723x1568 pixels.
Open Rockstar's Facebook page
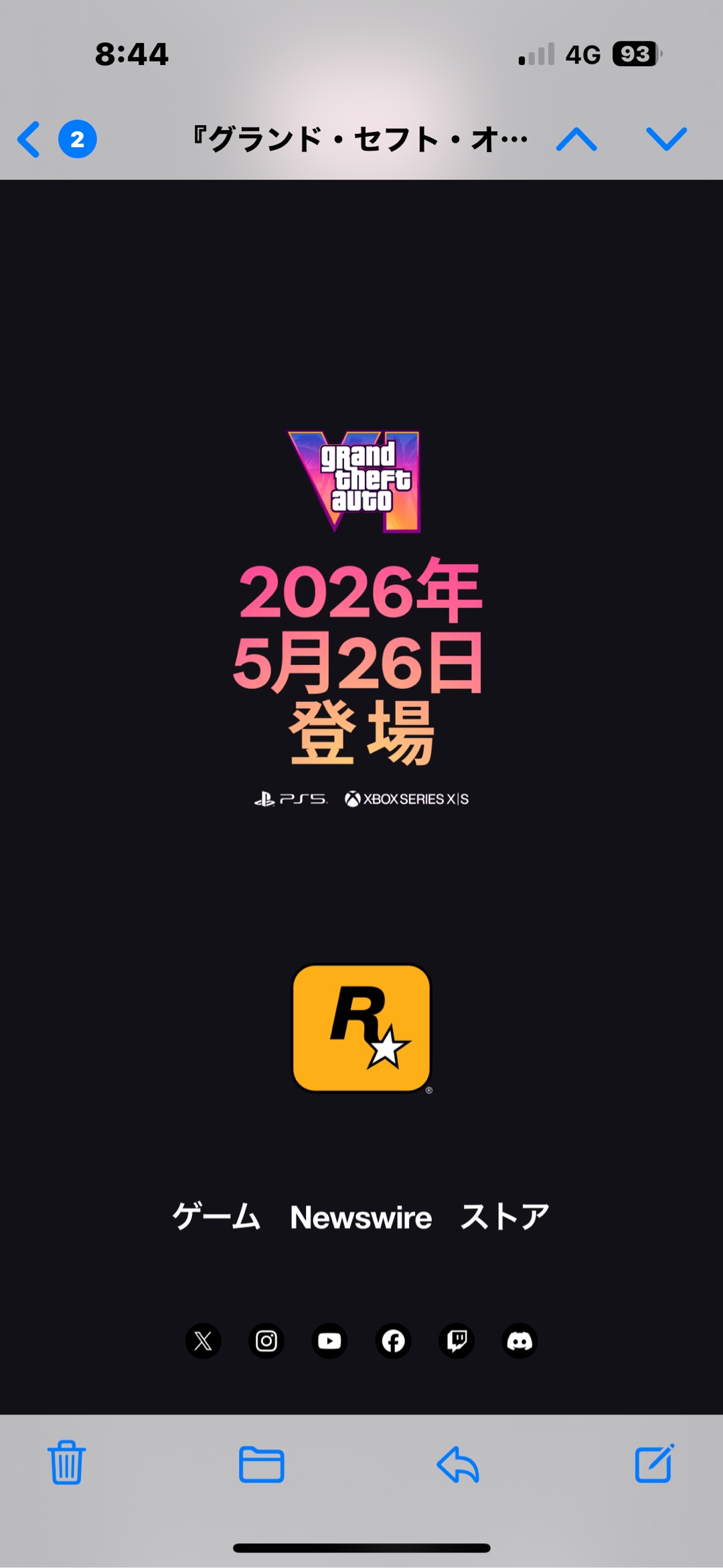[x=393, y=1341]
